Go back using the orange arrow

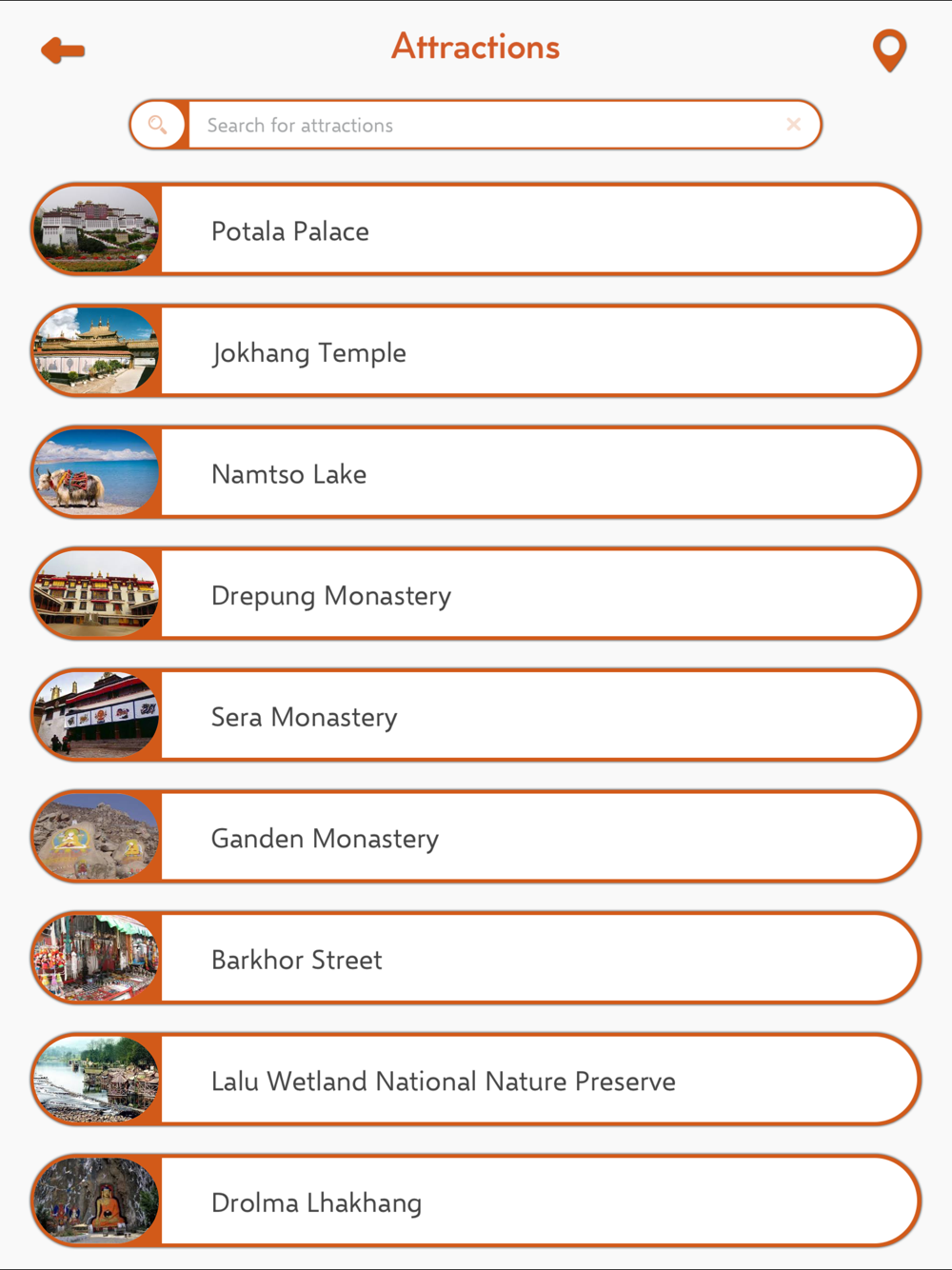tap(63, 50)
